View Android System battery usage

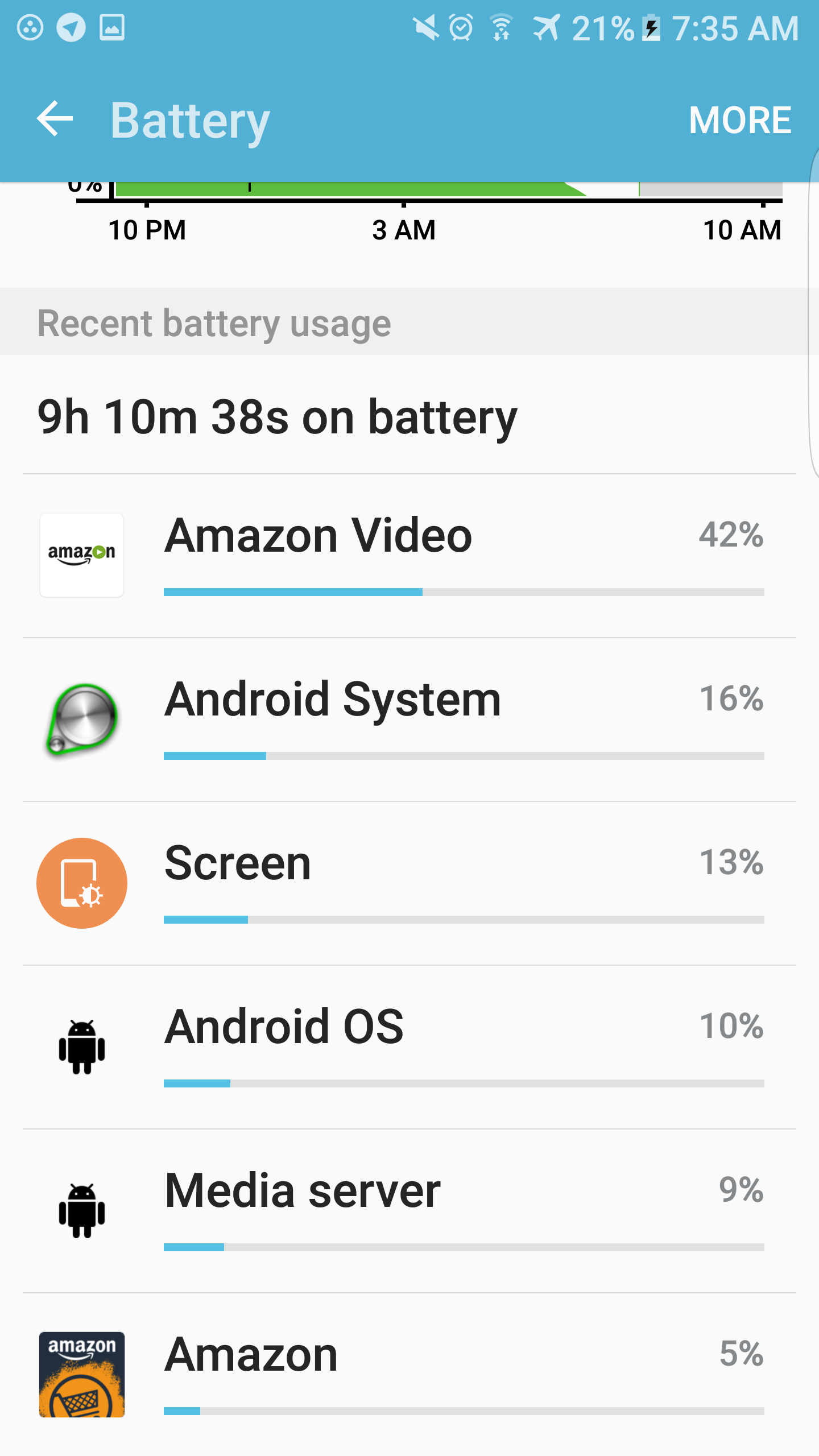point(408,719)
